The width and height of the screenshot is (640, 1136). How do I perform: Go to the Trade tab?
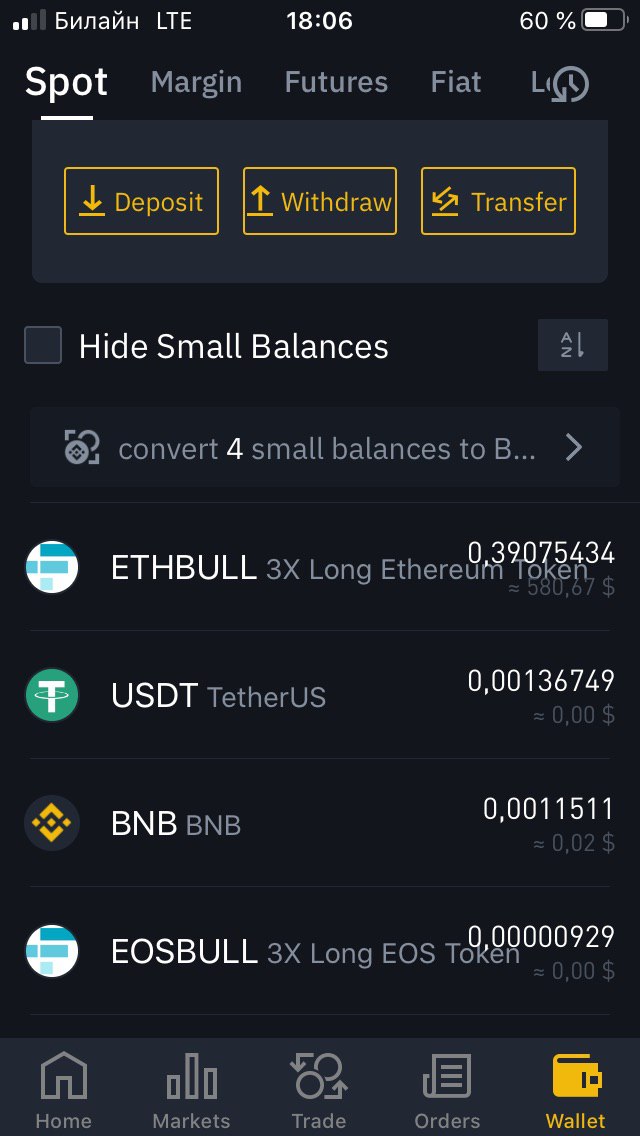point(319,1089)
